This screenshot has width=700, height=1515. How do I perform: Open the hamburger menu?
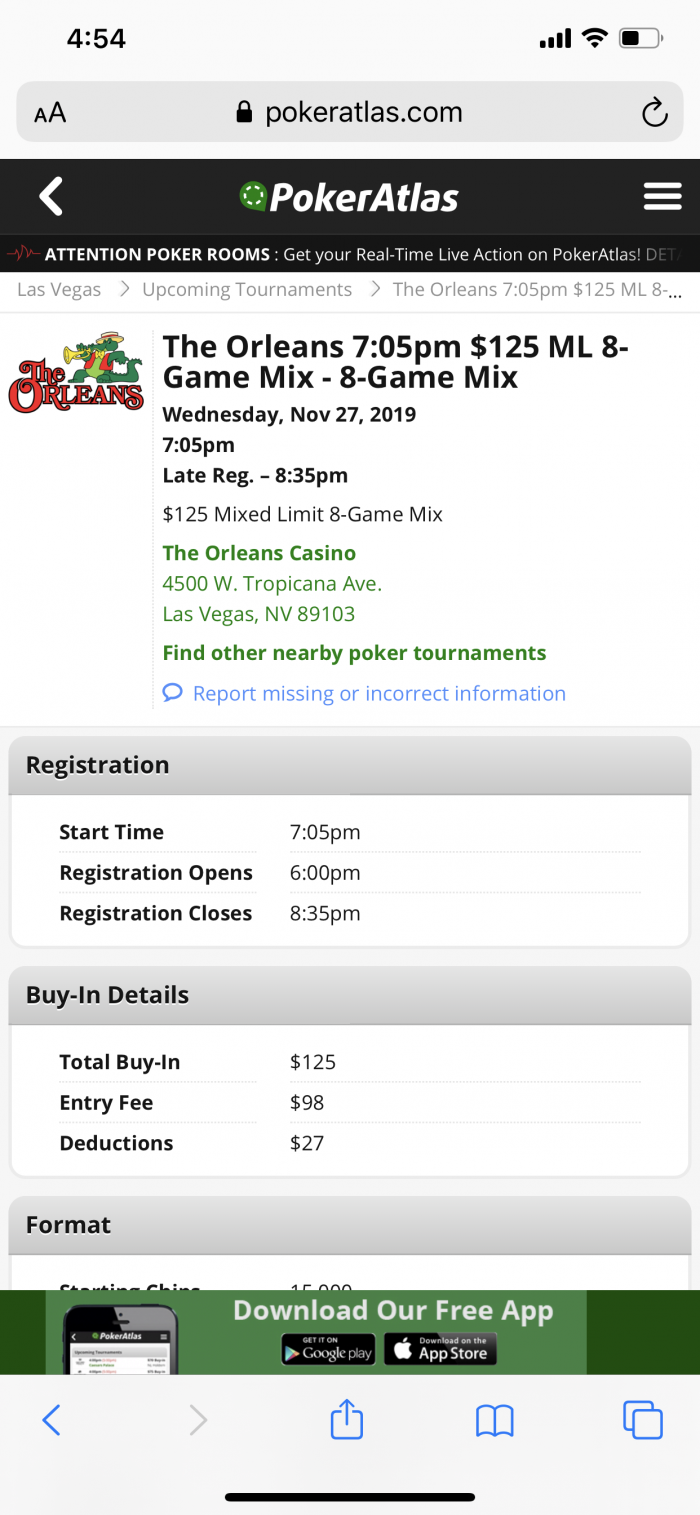click(662, 197)
